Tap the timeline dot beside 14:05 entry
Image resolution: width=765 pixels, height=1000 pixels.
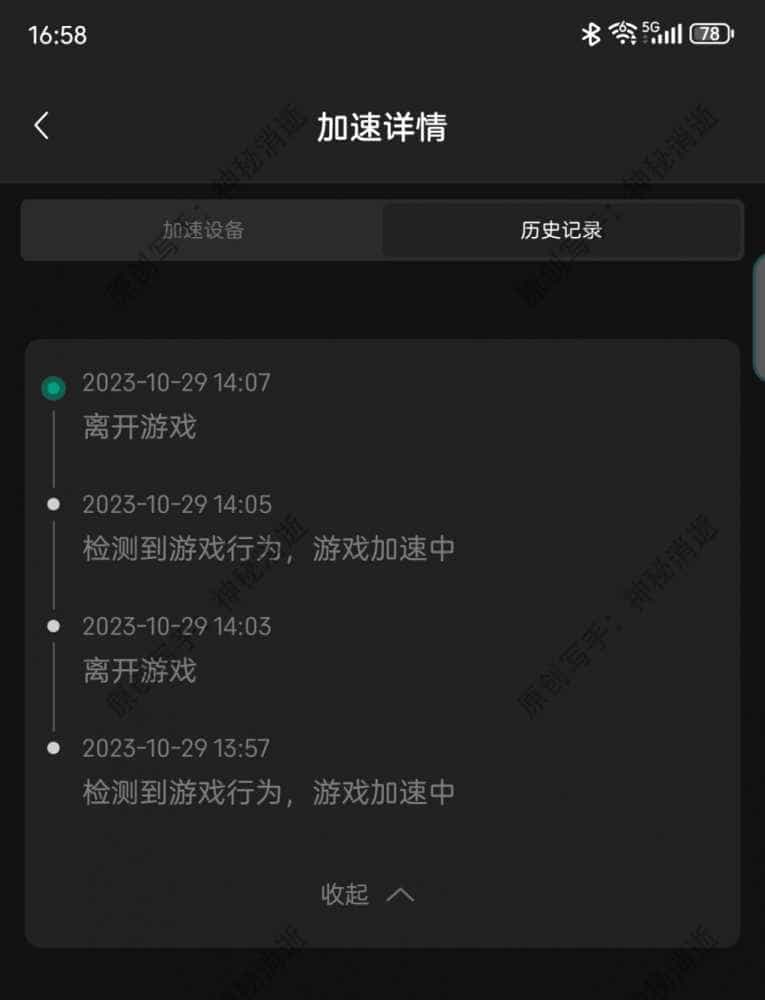tap(53, 504)
